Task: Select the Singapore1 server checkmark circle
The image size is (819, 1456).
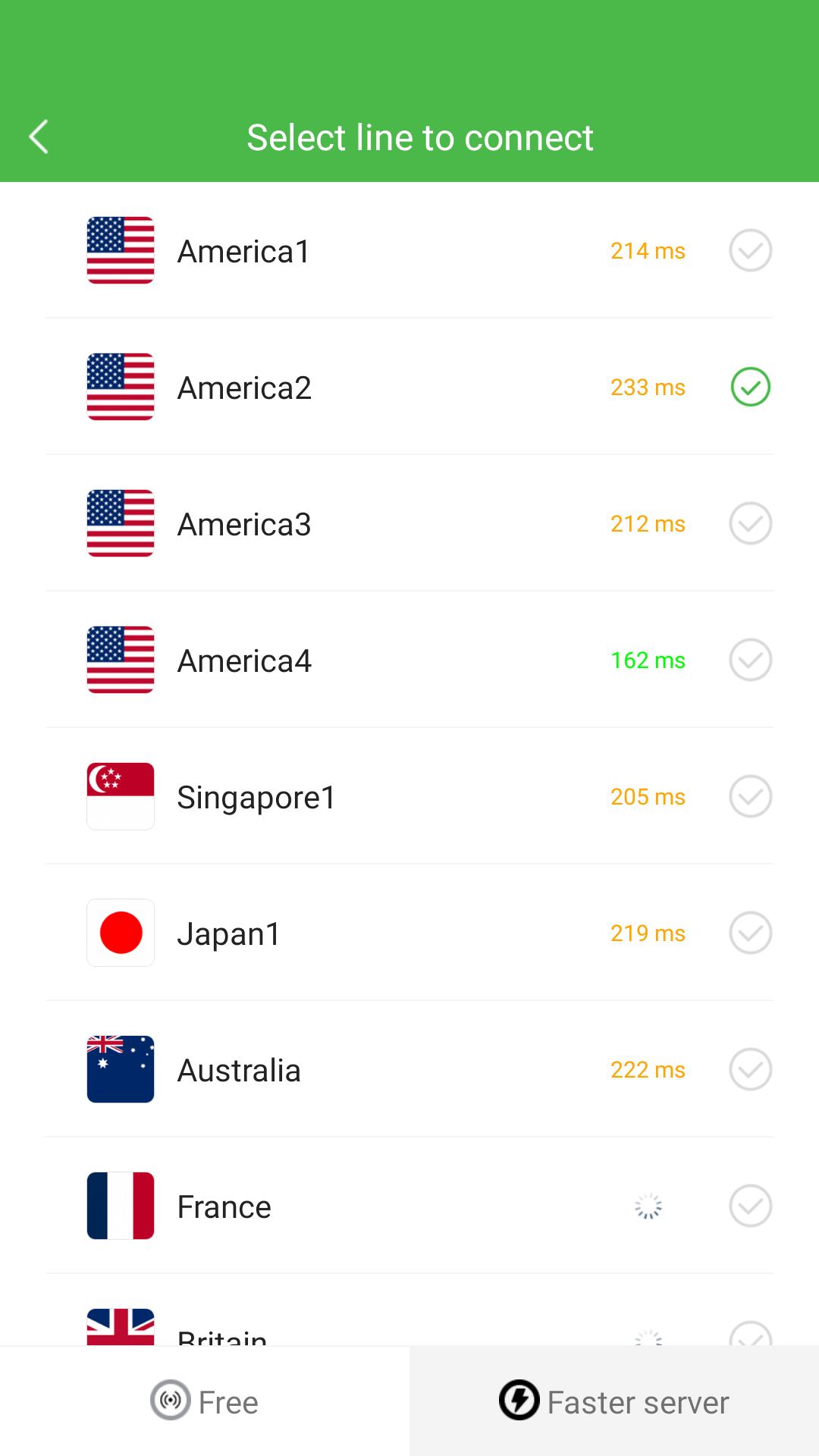Action: (750, 796)
